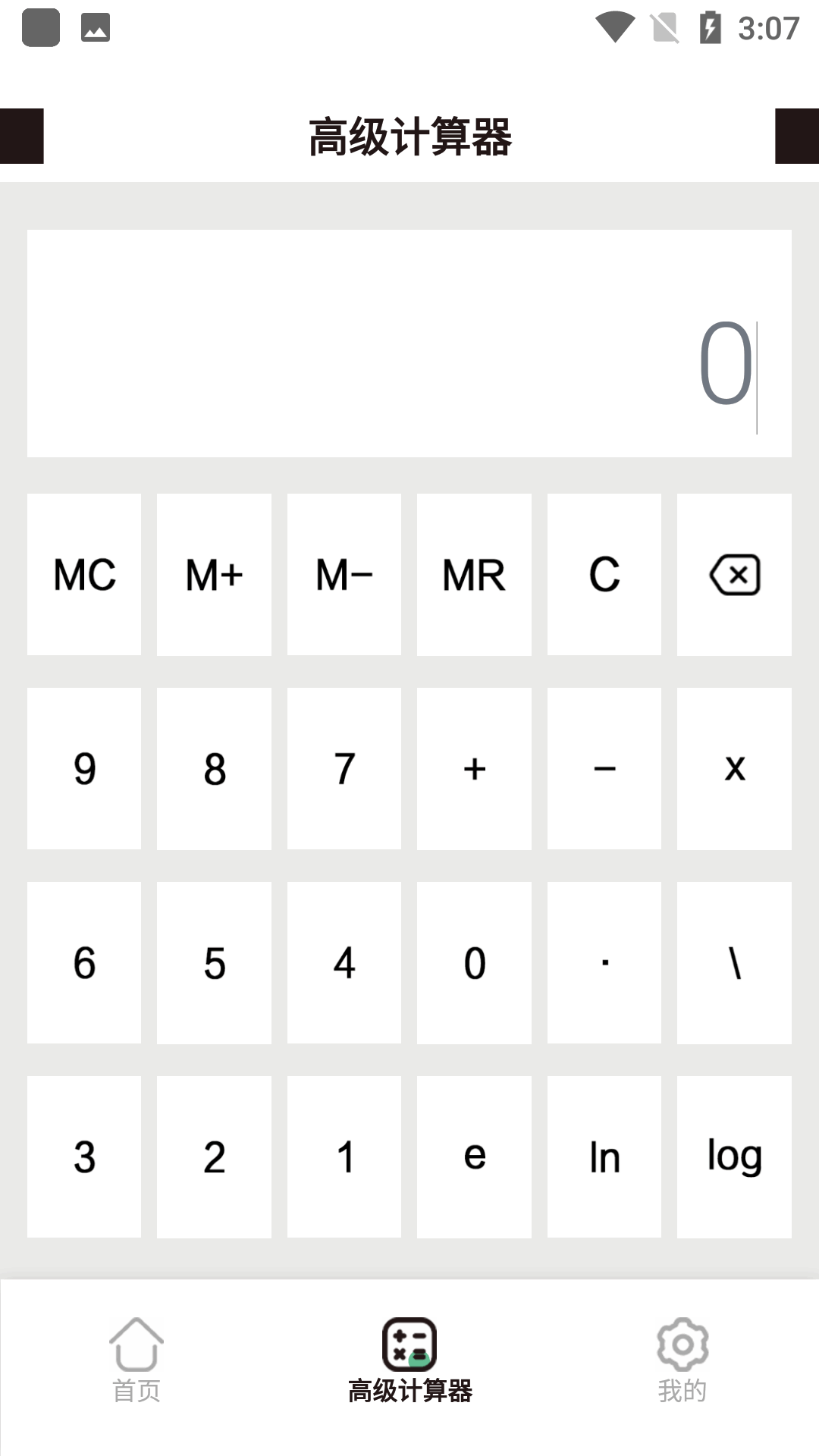Tap the backspace delete key
Viewport: 819px width, 1456px height.
(734, 575)
